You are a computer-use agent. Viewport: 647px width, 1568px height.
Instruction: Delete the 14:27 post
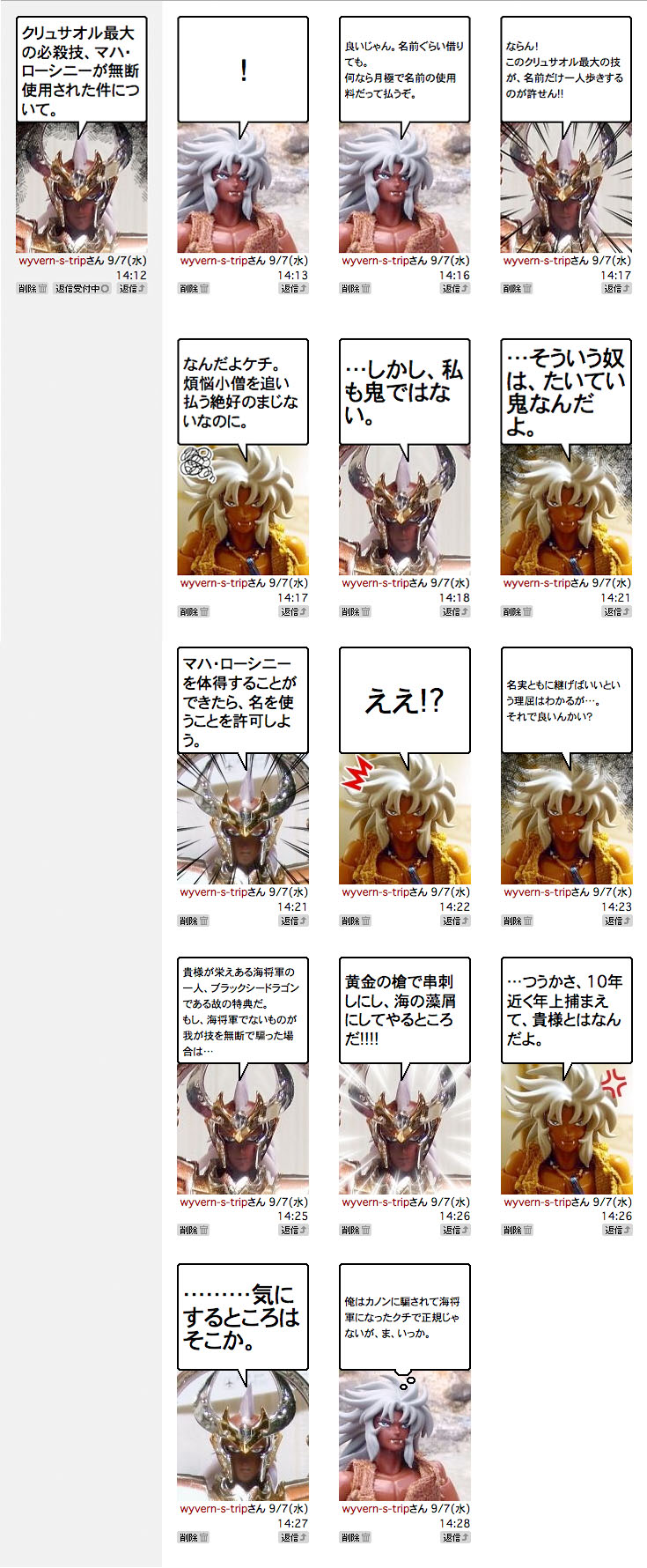pos(194,1537)
